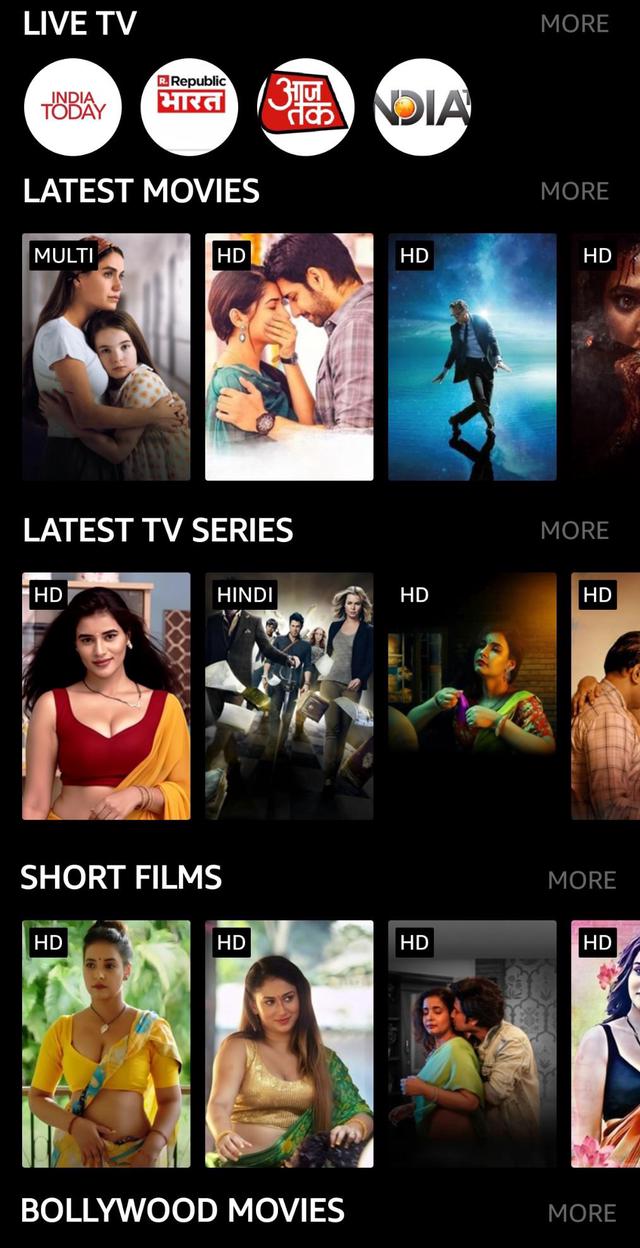Open the movie poster tagged MULTI
Screen dimensions: 640x1248
pyautogui.click(x=106, y=357)
